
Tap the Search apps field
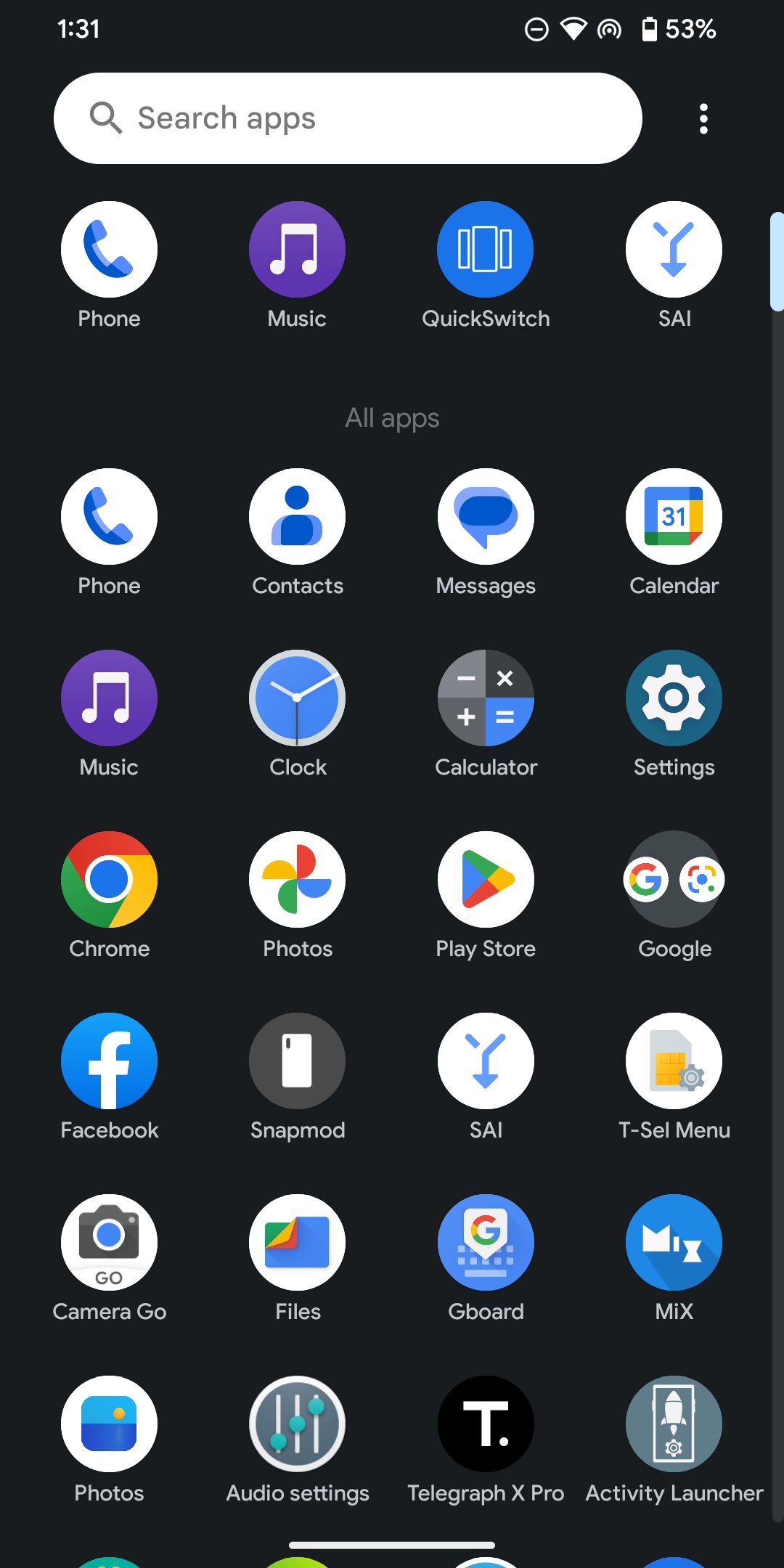click(x=347, y=118)
